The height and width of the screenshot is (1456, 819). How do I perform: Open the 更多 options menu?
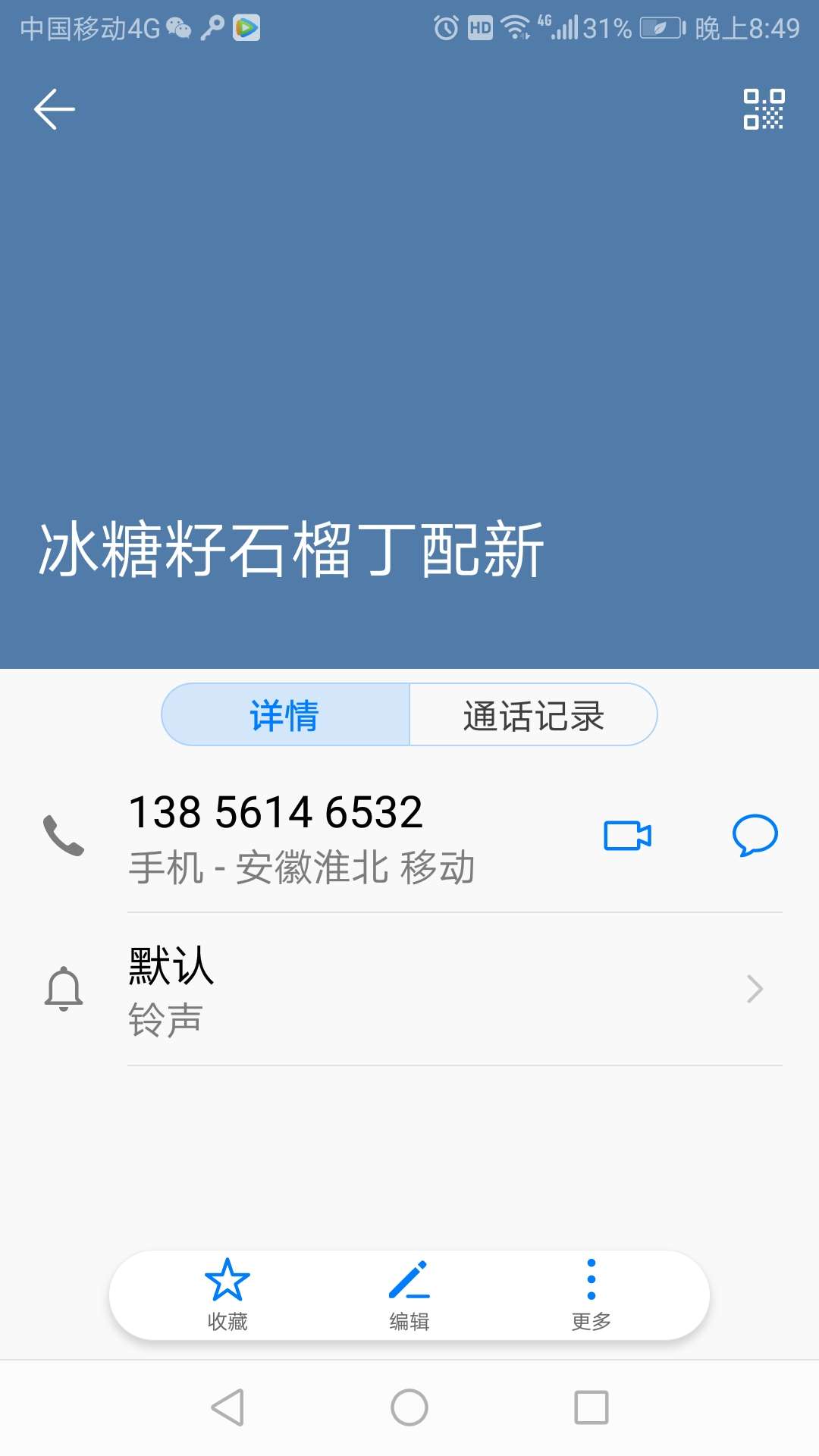591,1294
